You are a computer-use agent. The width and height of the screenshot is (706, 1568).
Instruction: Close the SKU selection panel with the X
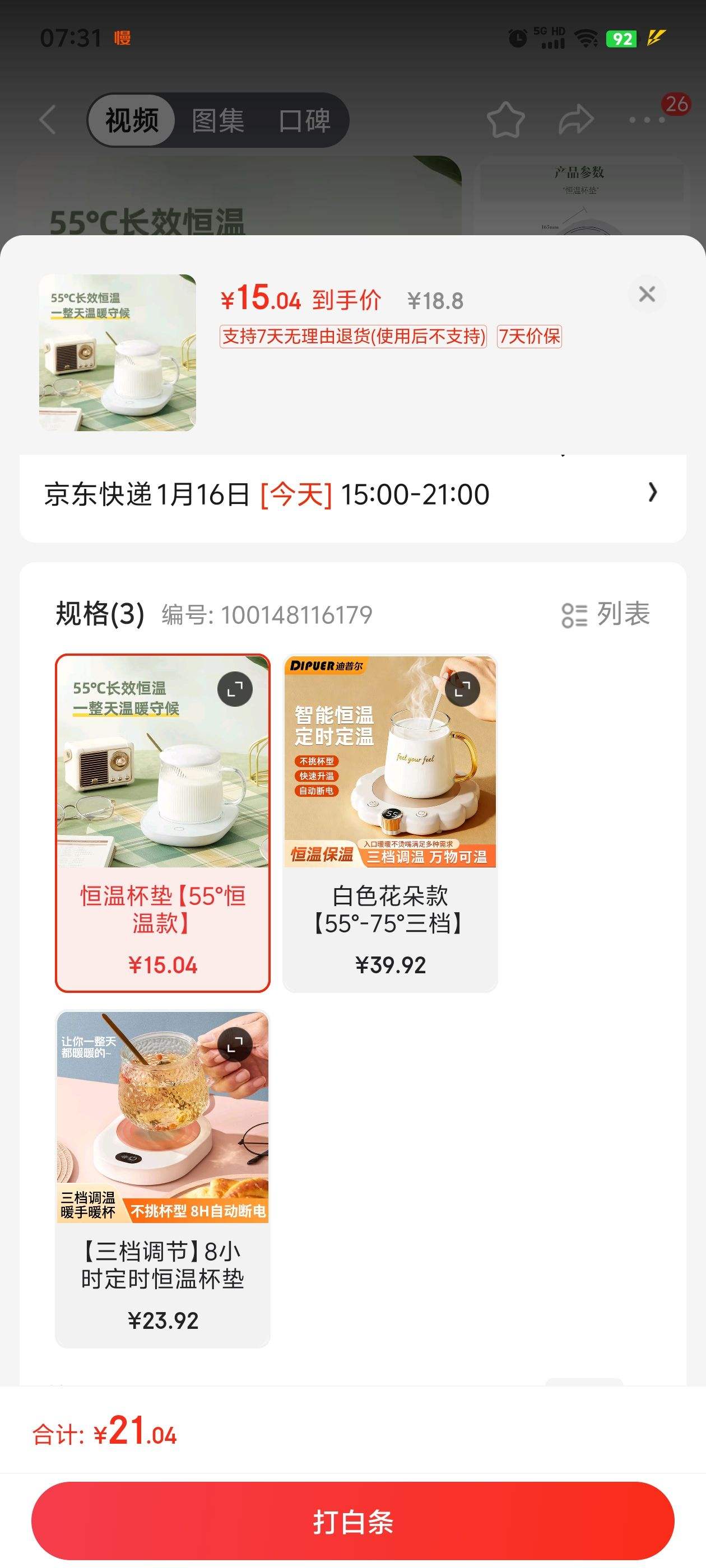[x=647, y=294]
